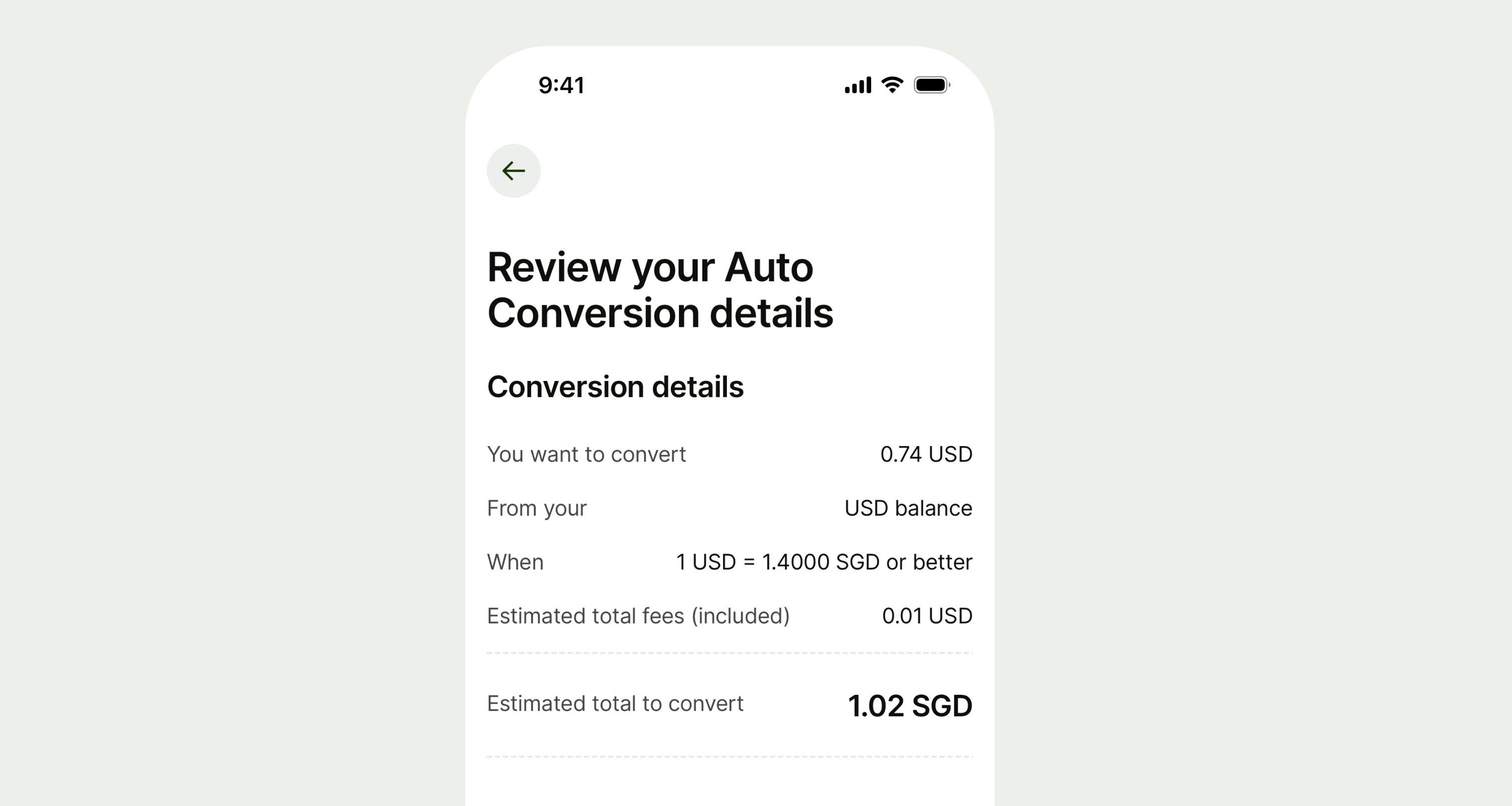Go back using the arrow button

513,171
